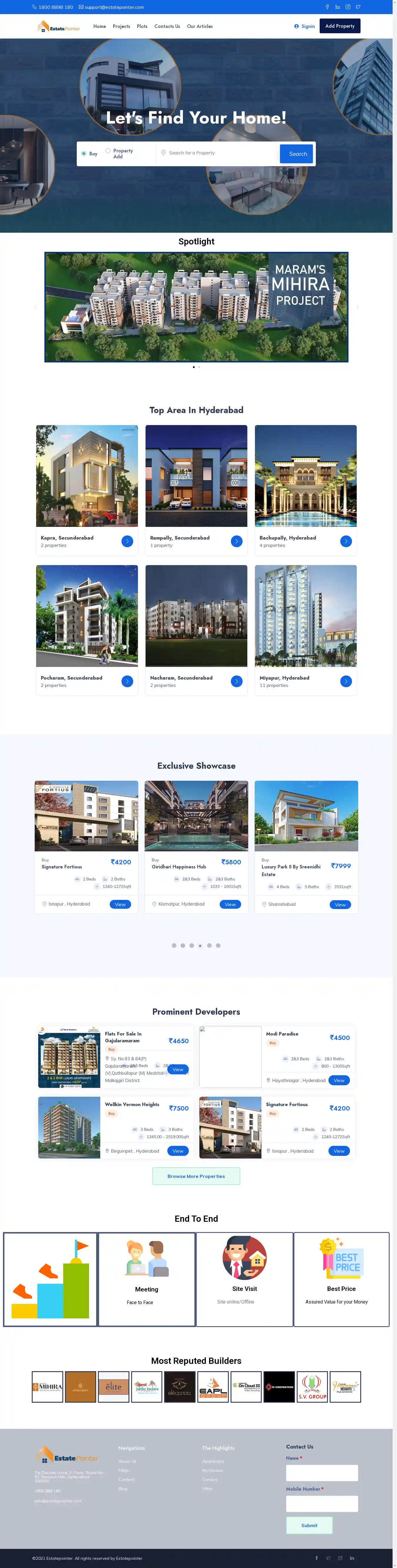Tap Browse More Properties
This screenshot has height=1568, width=397.
click(196, 1177)
